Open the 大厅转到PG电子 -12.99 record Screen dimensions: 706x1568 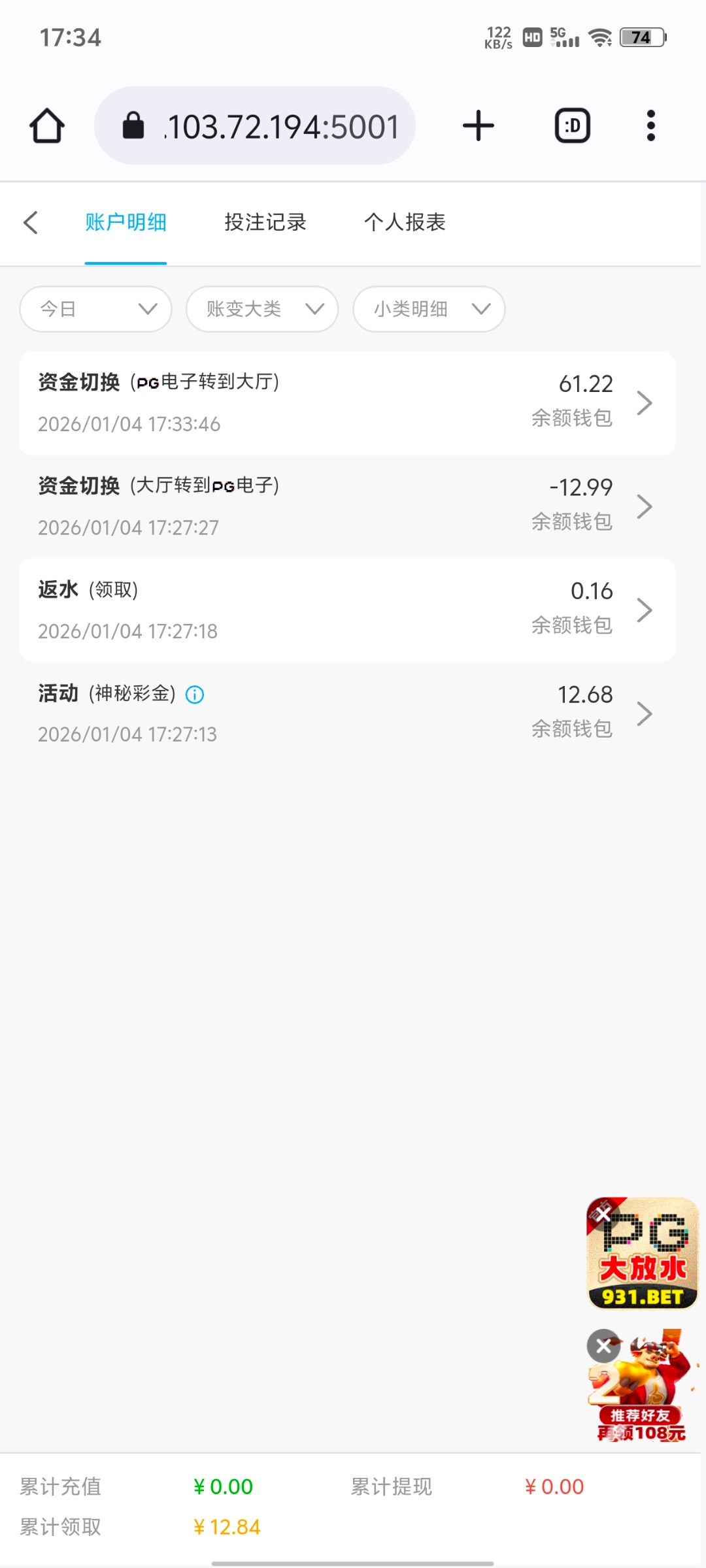347,506
